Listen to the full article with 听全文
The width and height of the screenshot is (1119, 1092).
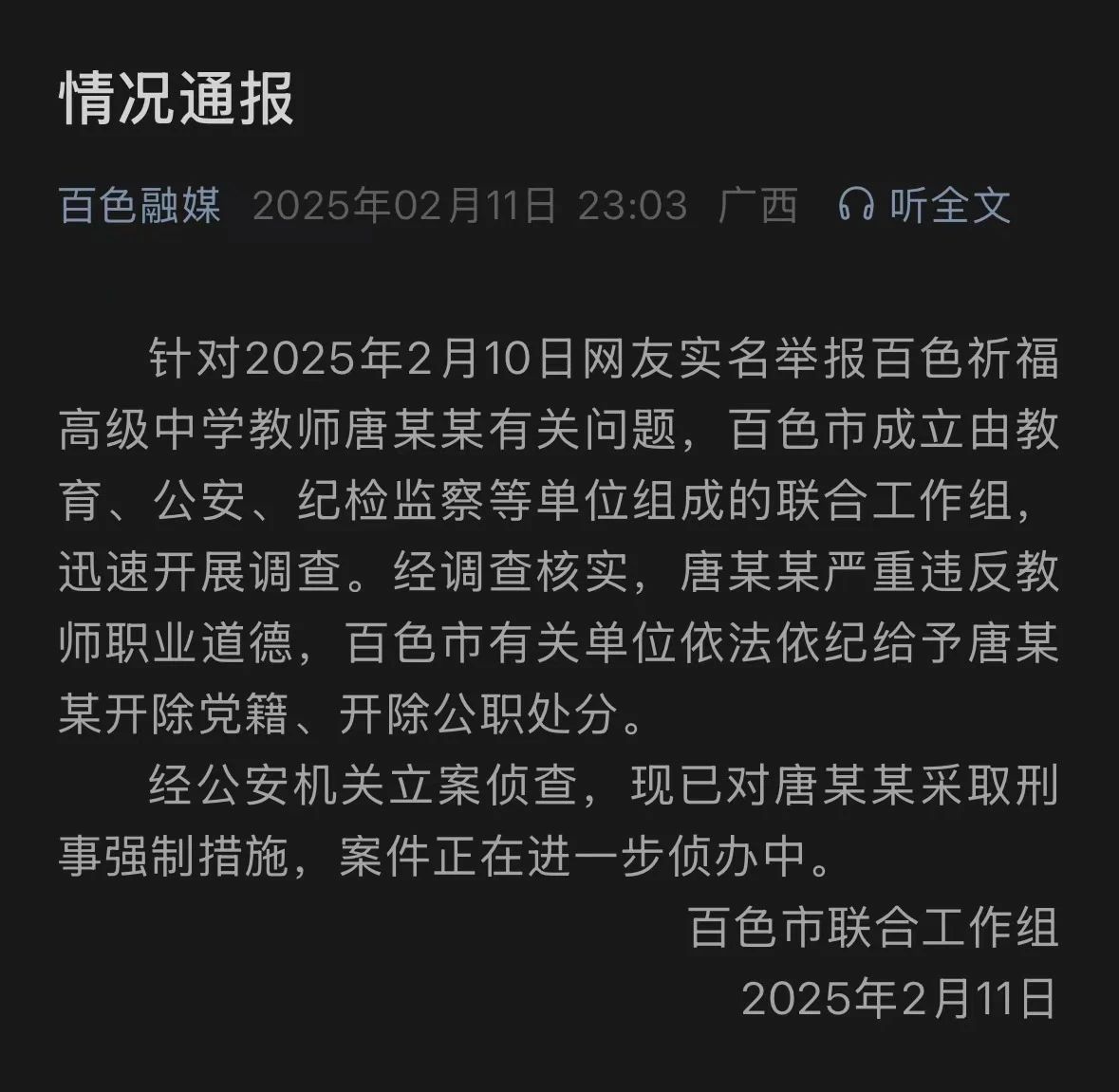(925, 205)
